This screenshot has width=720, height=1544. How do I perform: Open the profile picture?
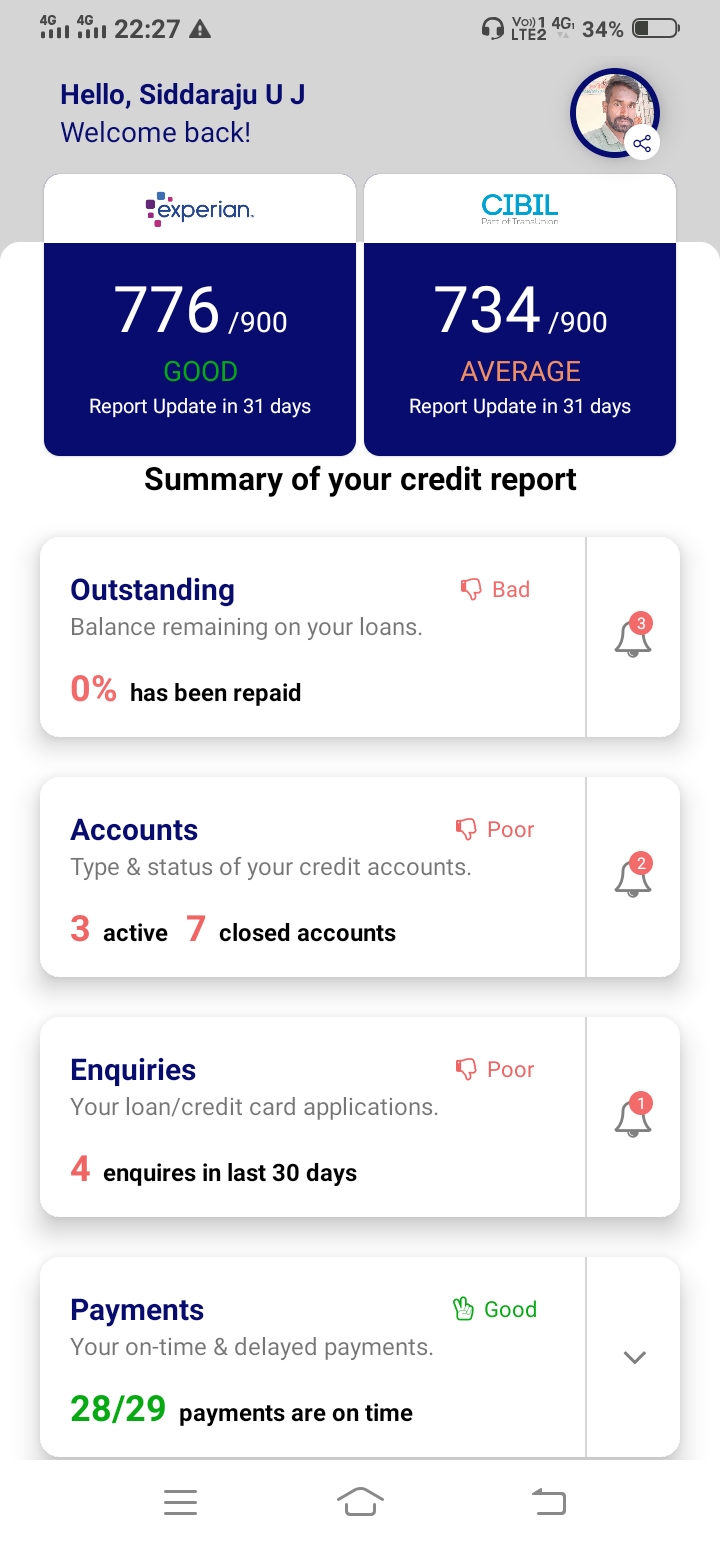pos(614,113)
